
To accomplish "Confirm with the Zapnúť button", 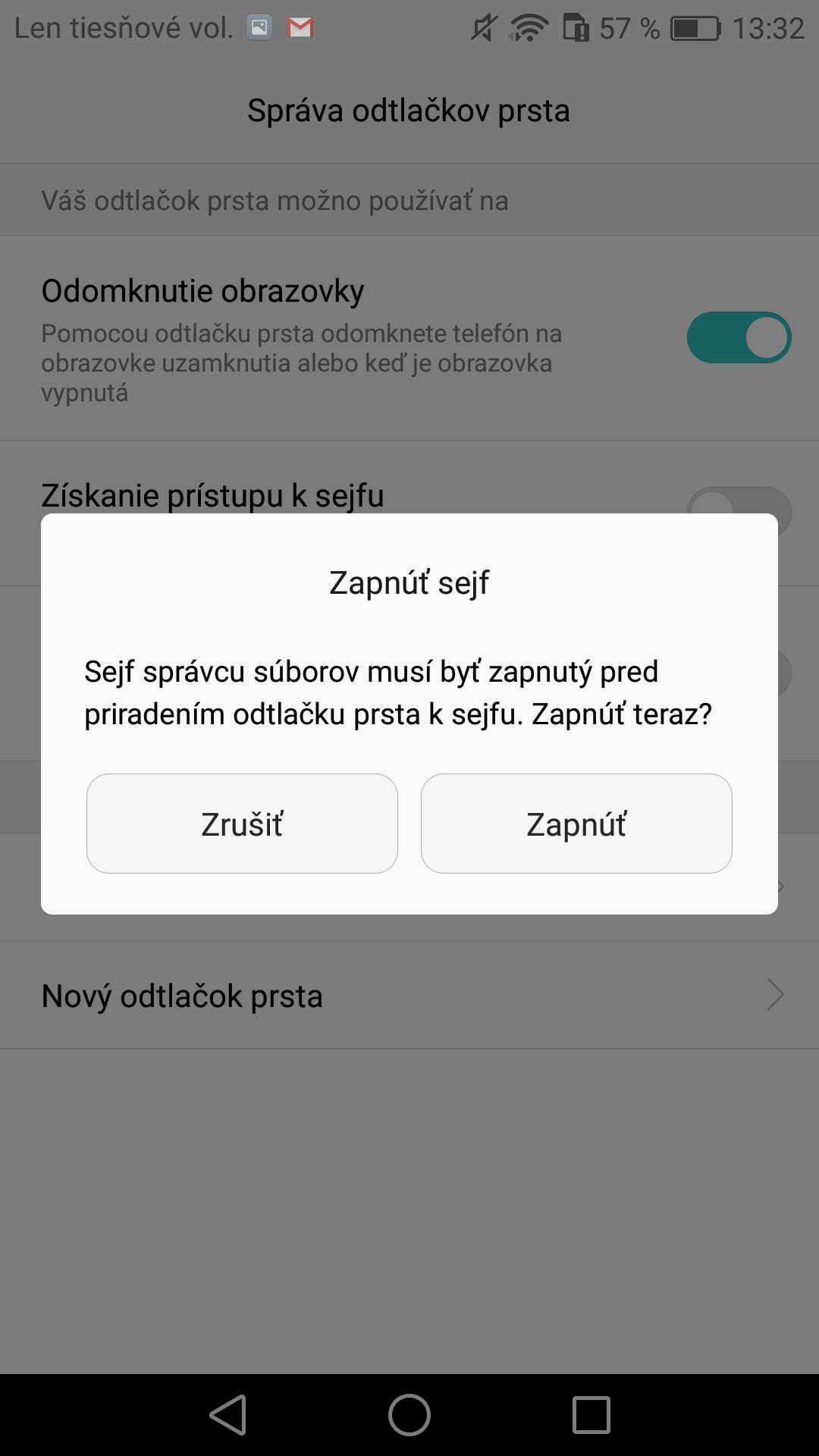I will click(x=576, y=824).
